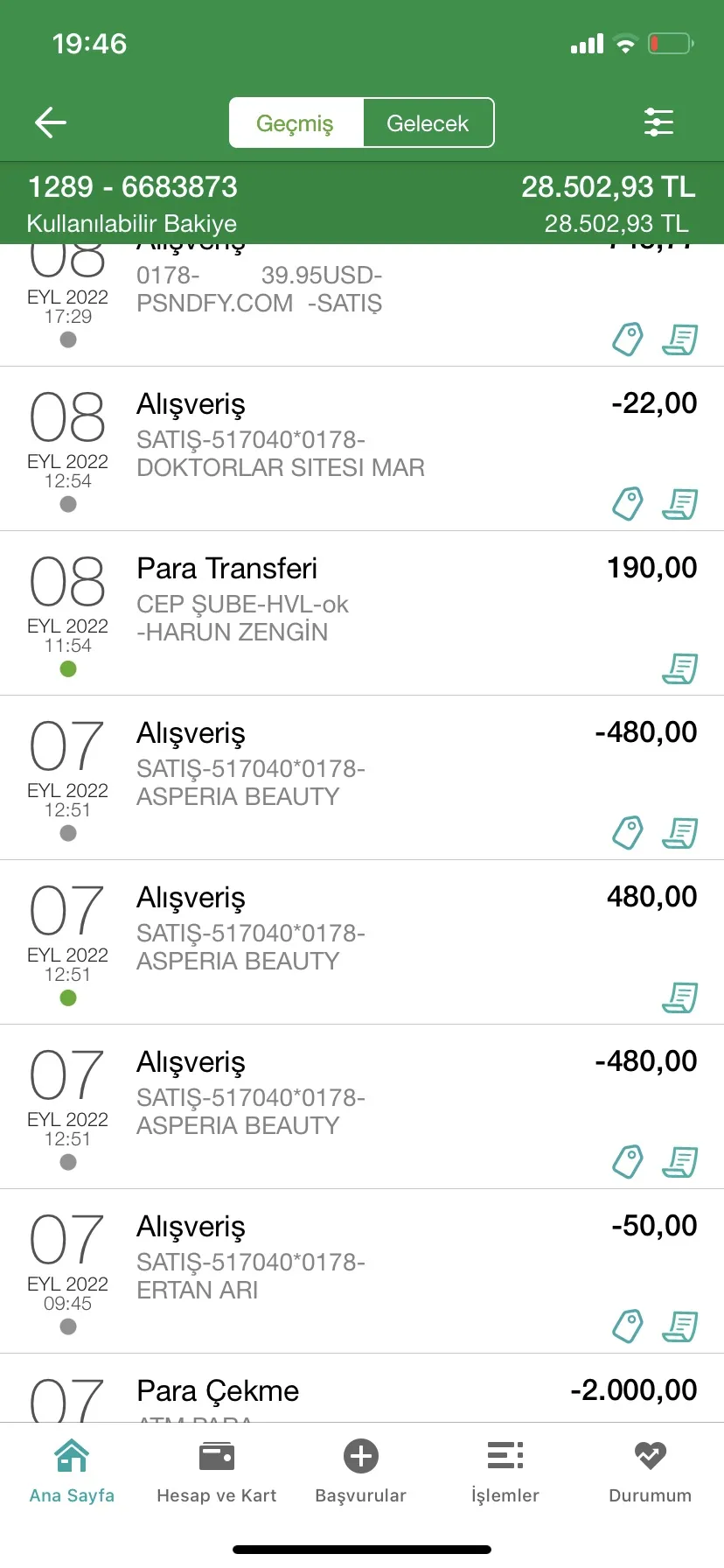Image resolution: width=724 pixels, height=1568 pixels.
Task: Open the filter settings icon
Action: point(658,122)
